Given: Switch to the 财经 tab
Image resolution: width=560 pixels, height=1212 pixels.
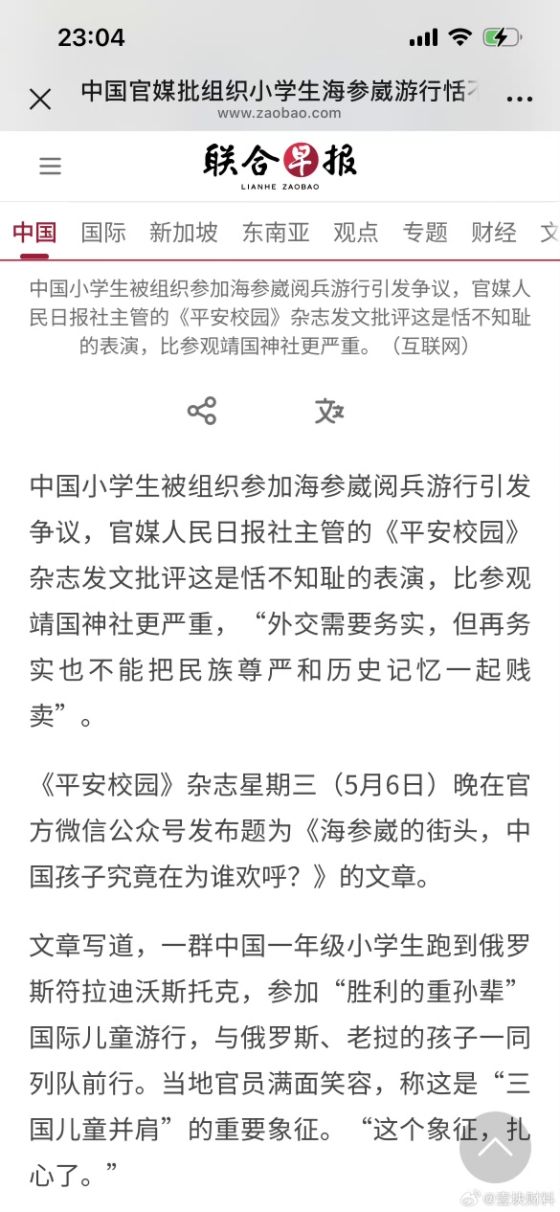Looking at the screenshot, I should tap(494, 233).
